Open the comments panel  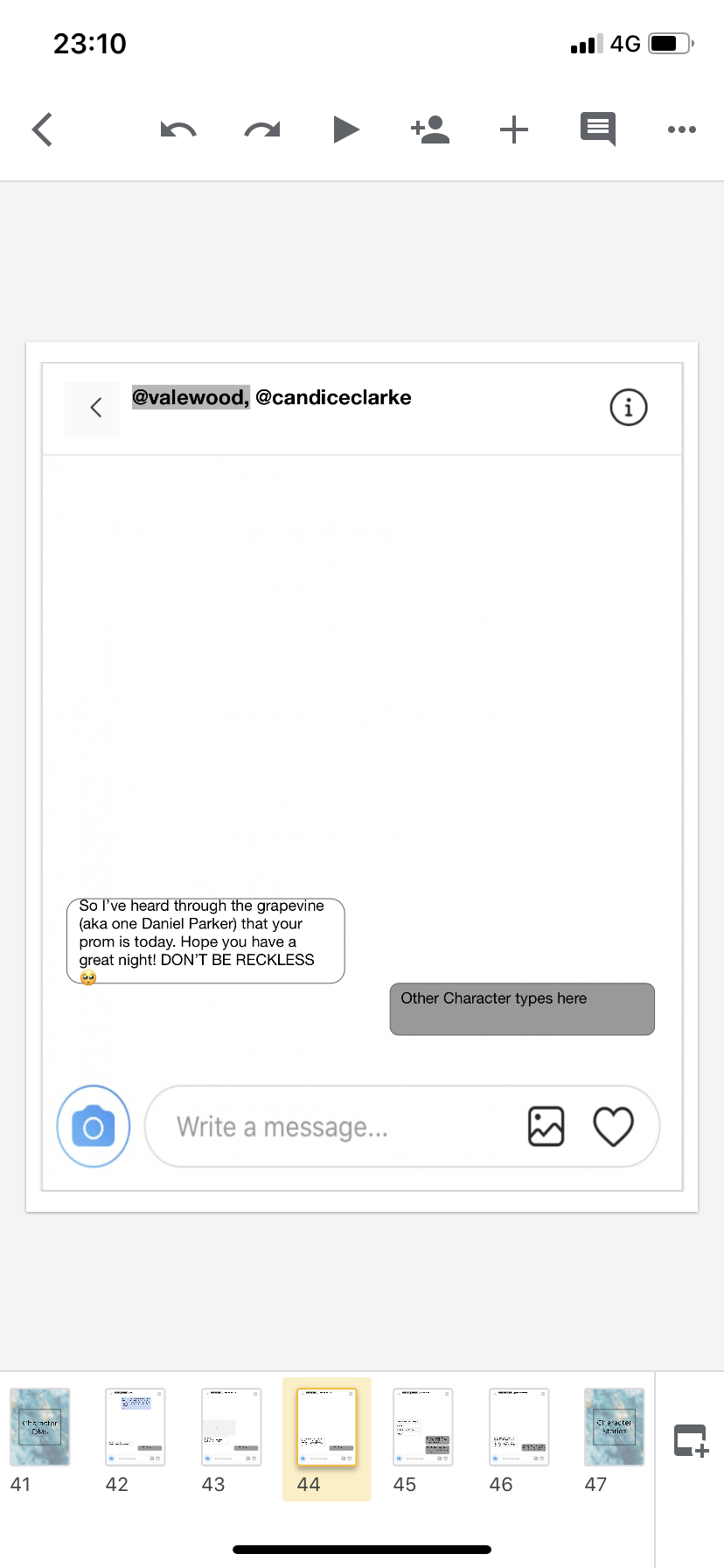coord(598,129)
